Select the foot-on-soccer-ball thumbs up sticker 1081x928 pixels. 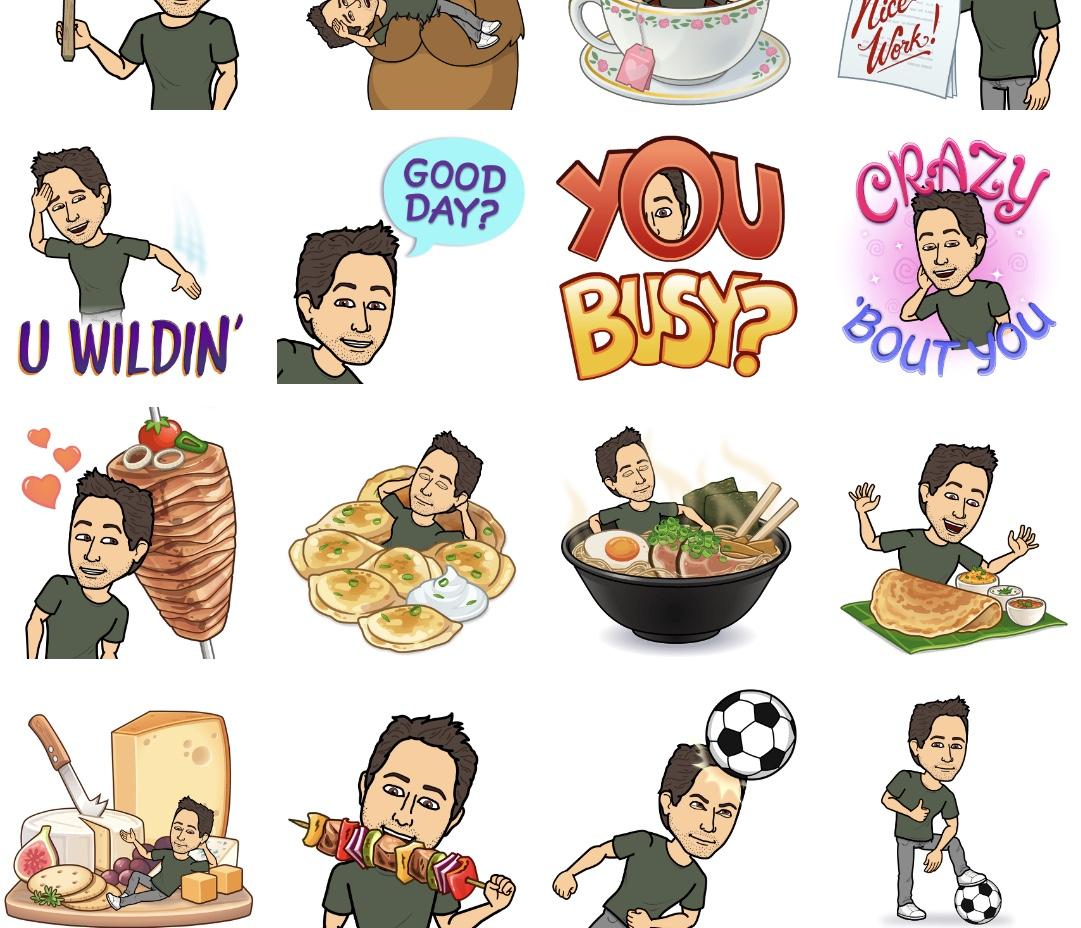[x=945, y=810]
